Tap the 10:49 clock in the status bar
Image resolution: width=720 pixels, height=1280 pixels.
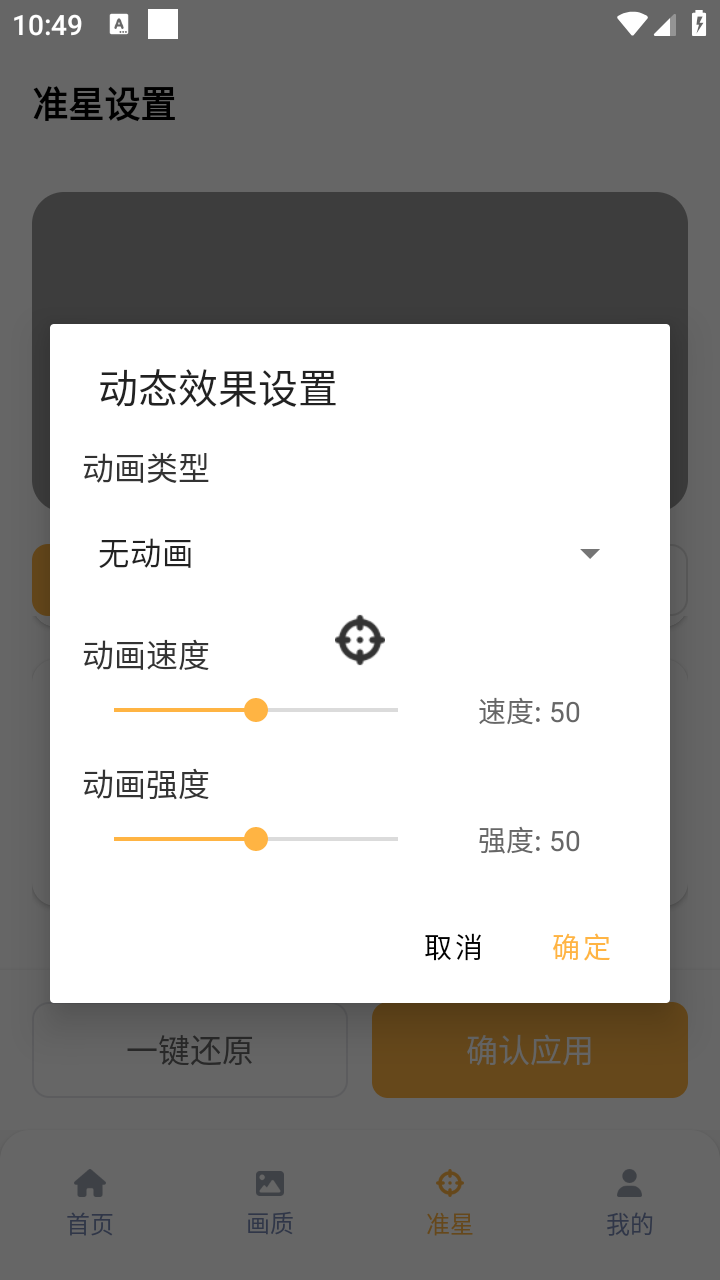(48, 25)
